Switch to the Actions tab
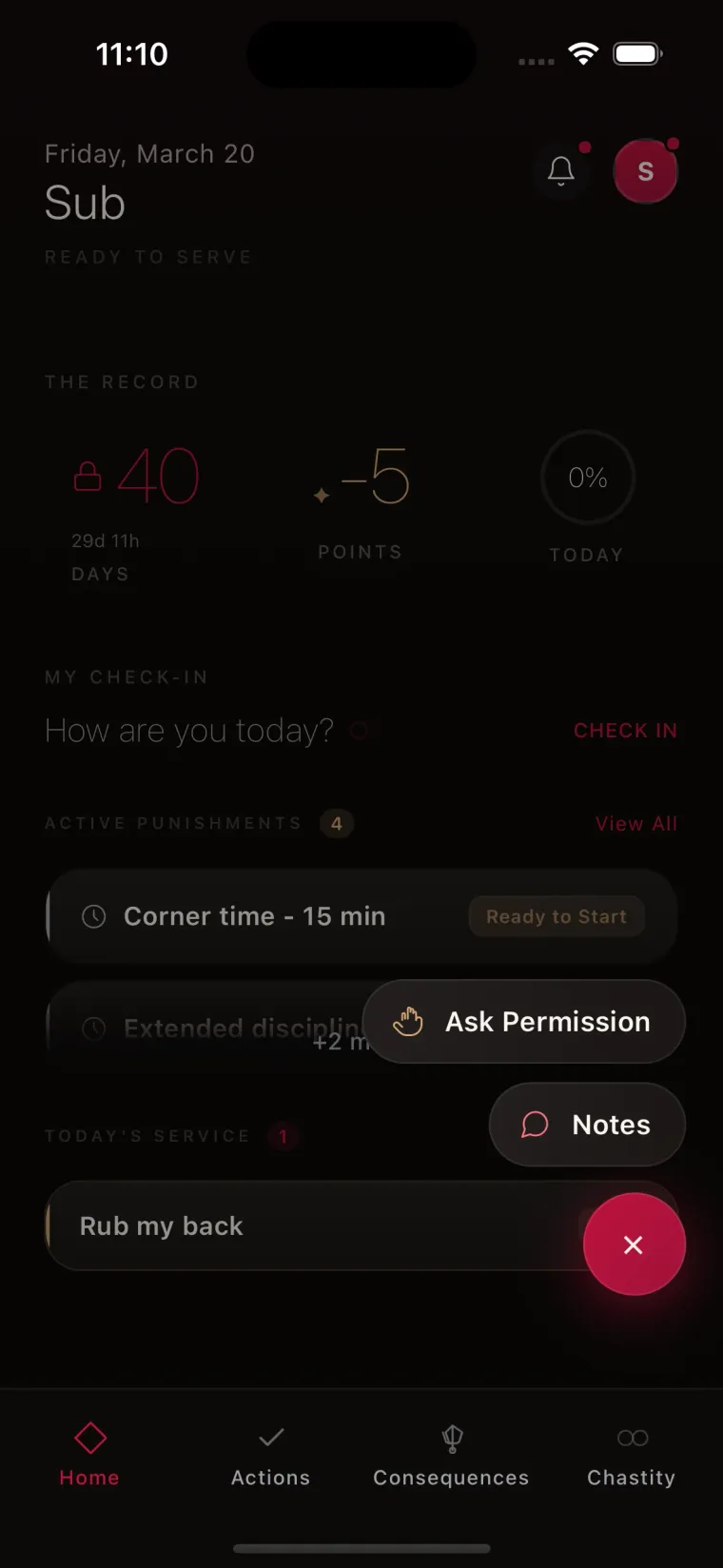 coord(270,1453)
